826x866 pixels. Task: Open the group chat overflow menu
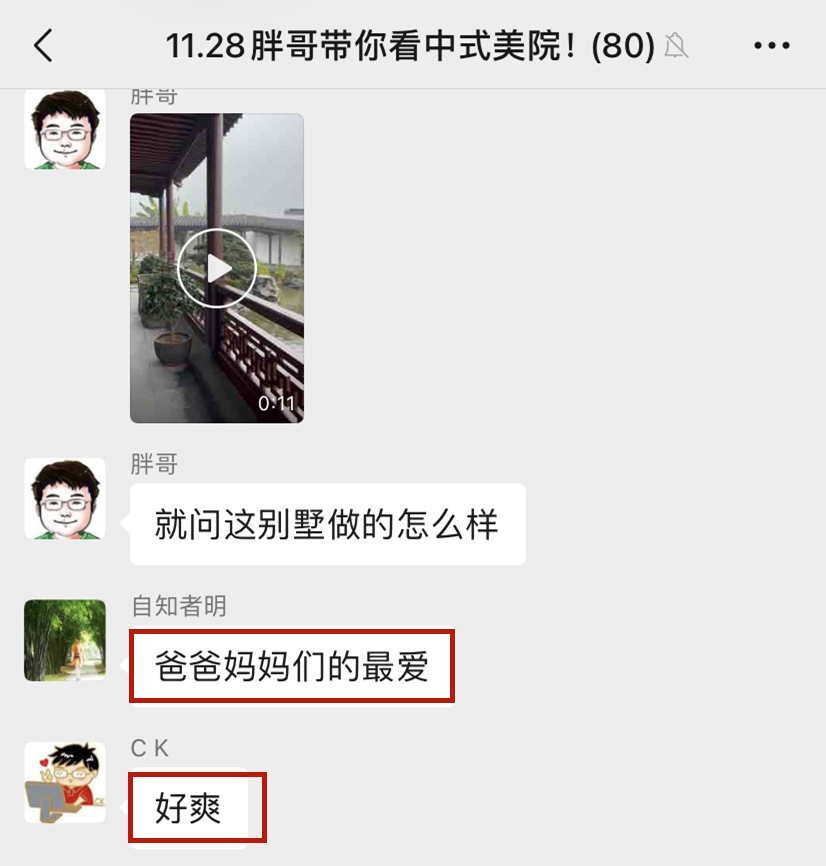tap(771, 45)
